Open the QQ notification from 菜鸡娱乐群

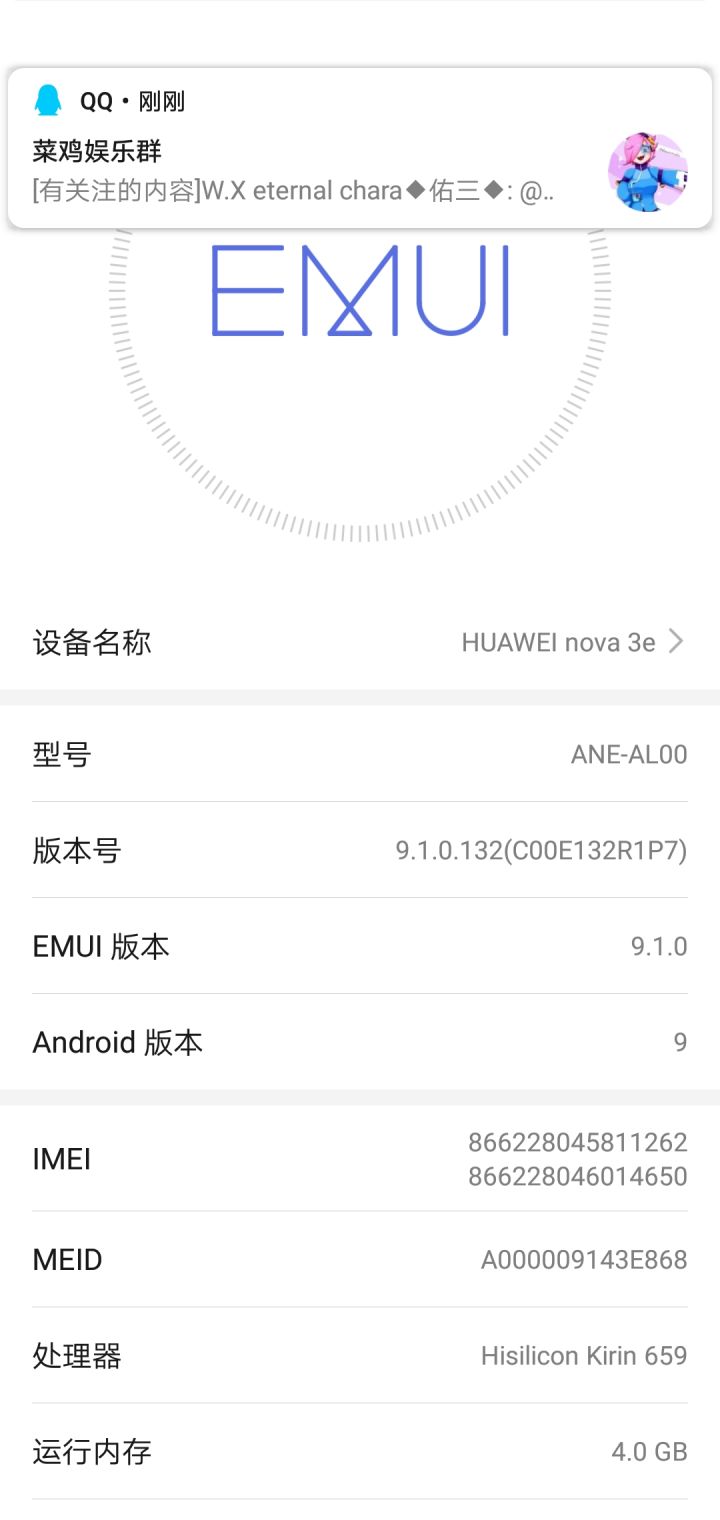click(x=360, y=149)
